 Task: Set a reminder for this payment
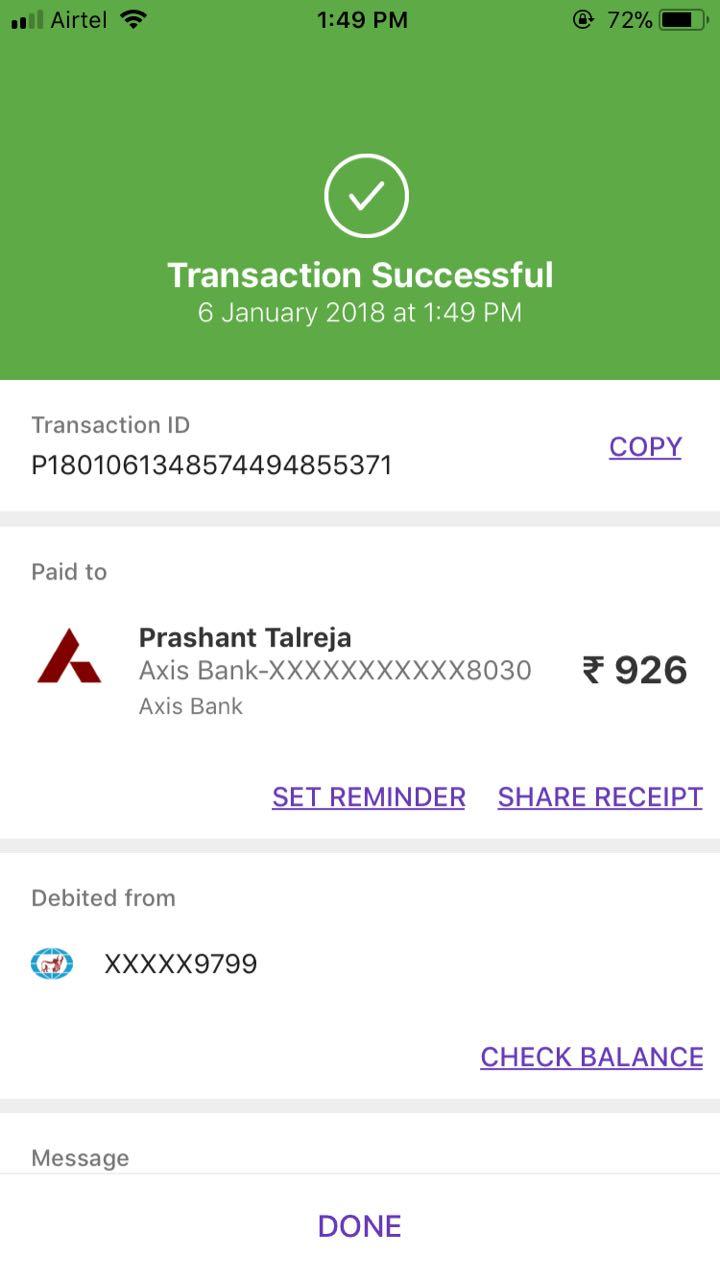coord(368,797)
